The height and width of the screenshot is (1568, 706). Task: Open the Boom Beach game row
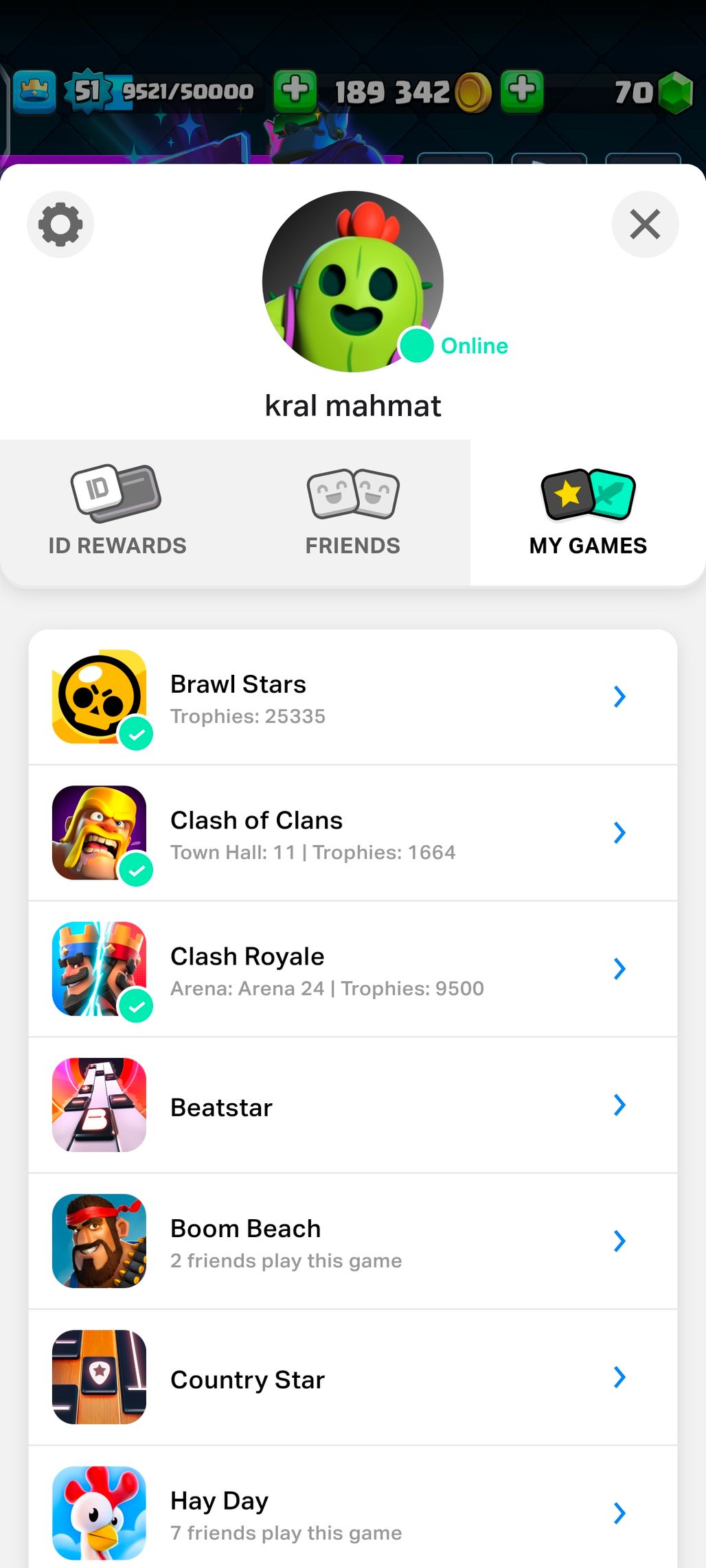[x=352, y=1241]
